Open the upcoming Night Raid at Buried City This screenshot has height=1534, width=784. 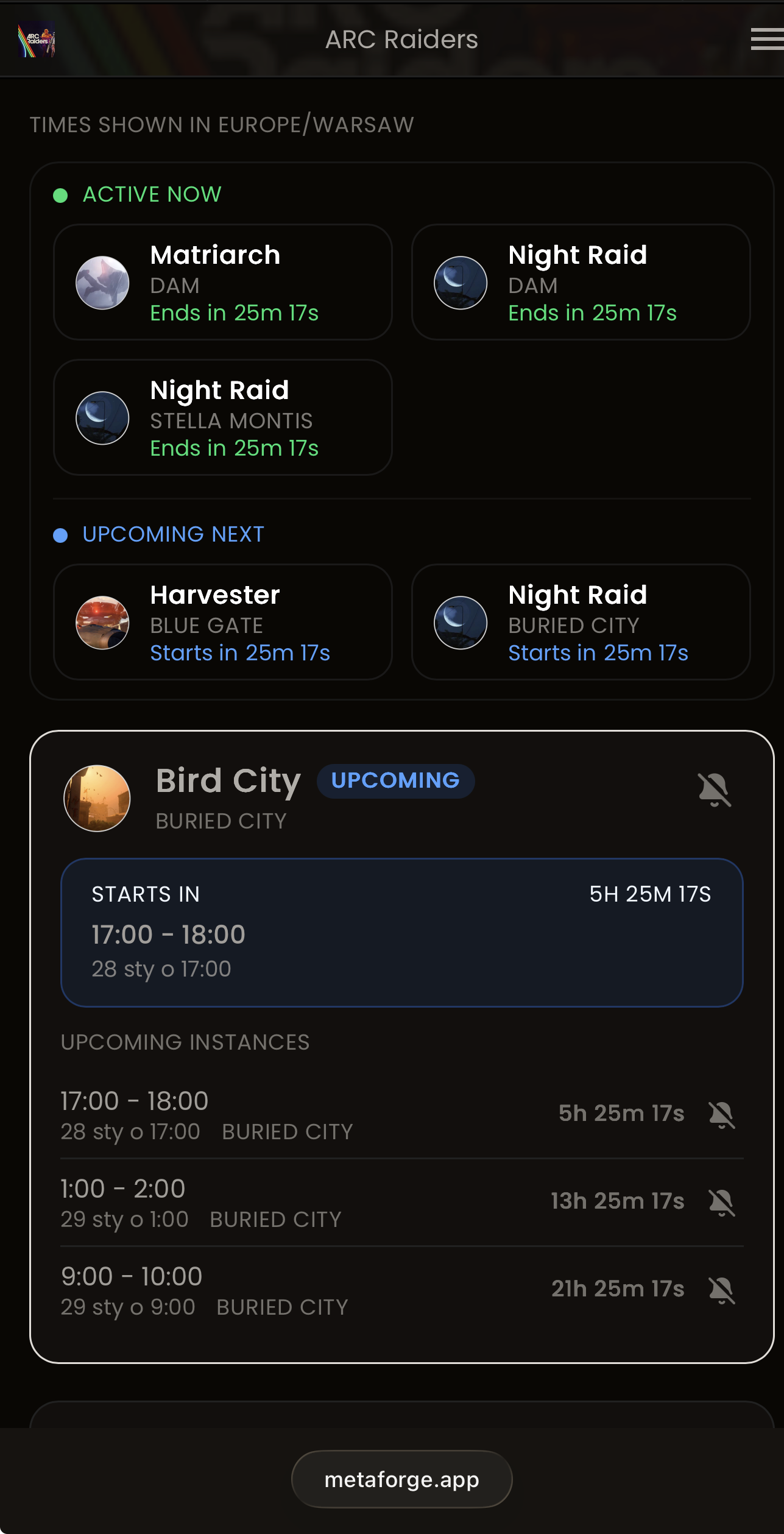[x=581, y=622]
